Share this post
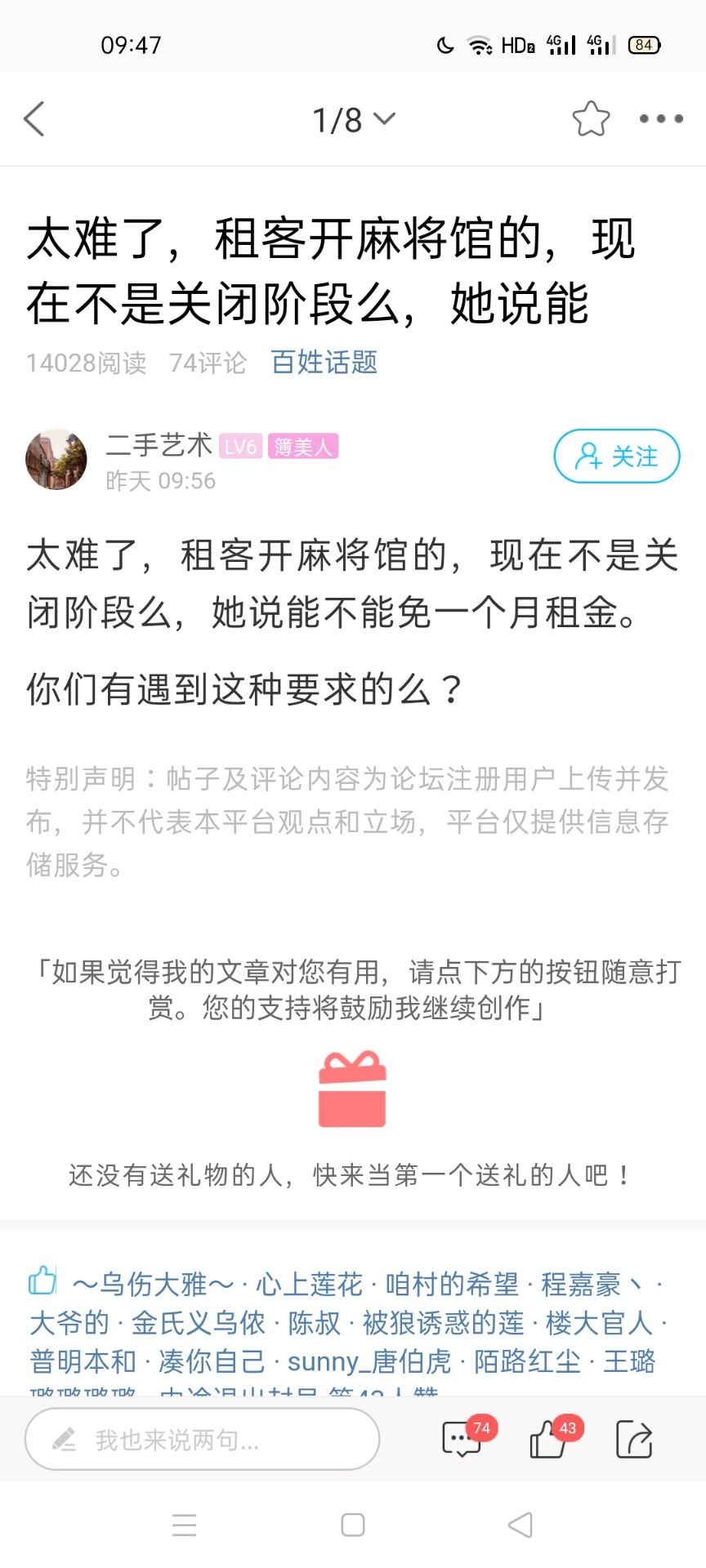The image size is (706, 1568). [633, 1439]
